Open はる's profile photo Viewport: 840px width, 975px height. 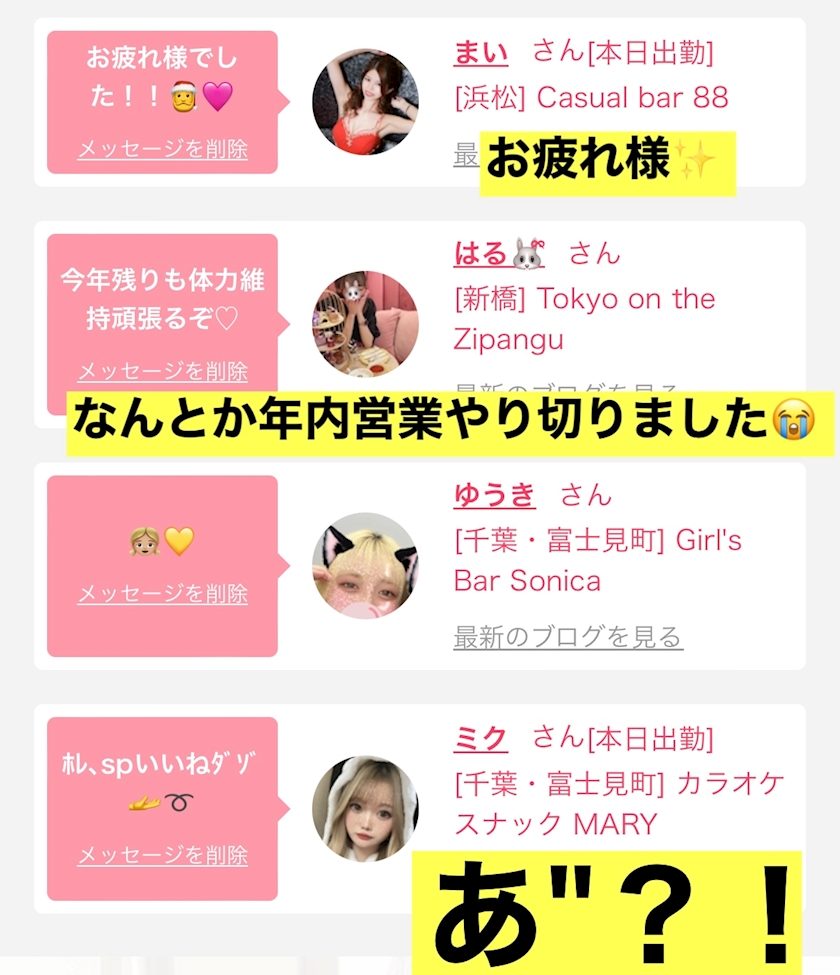(366, 324)
